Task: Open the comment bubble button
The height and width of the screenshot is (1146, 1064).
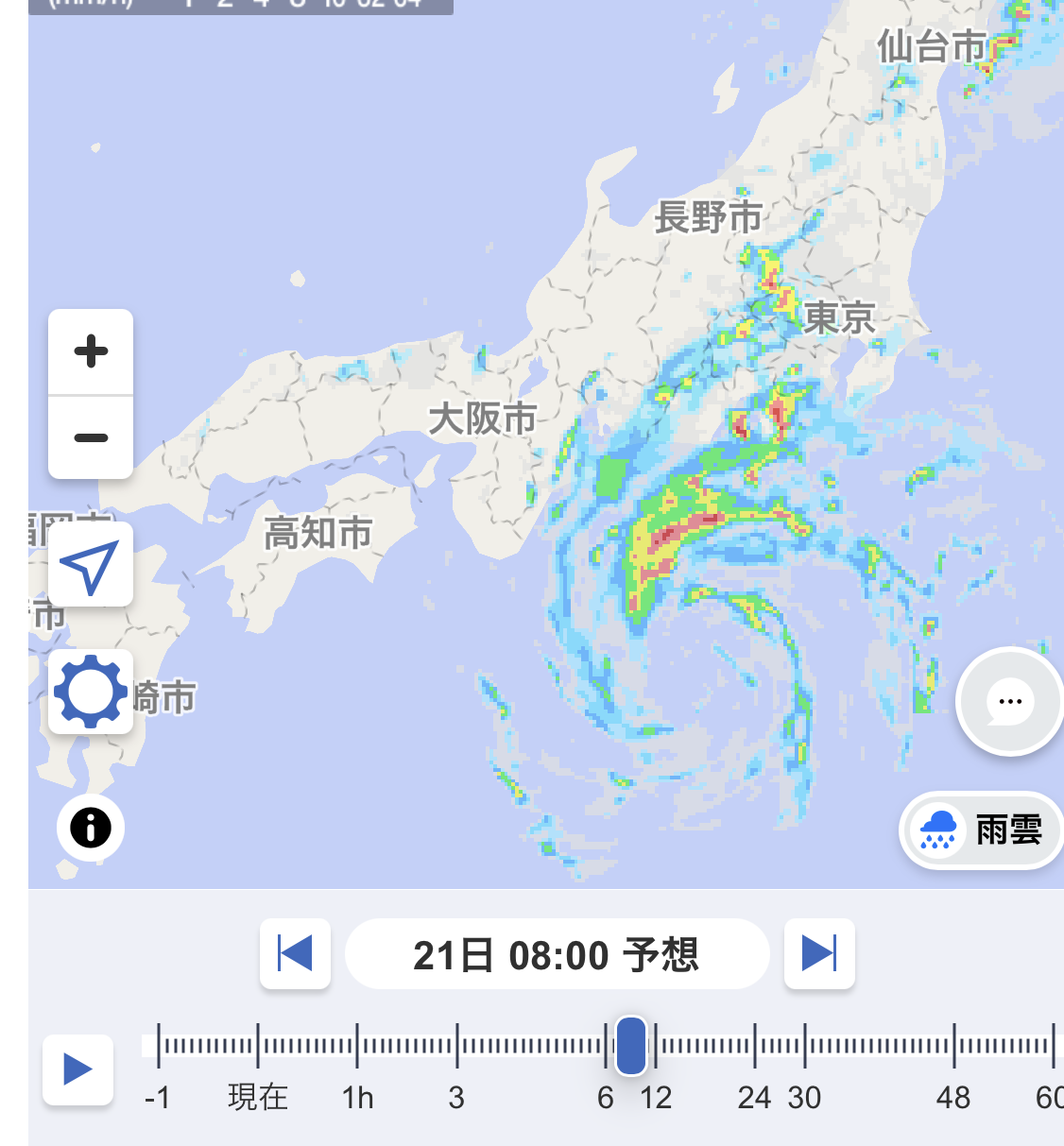Action: 1010,701
